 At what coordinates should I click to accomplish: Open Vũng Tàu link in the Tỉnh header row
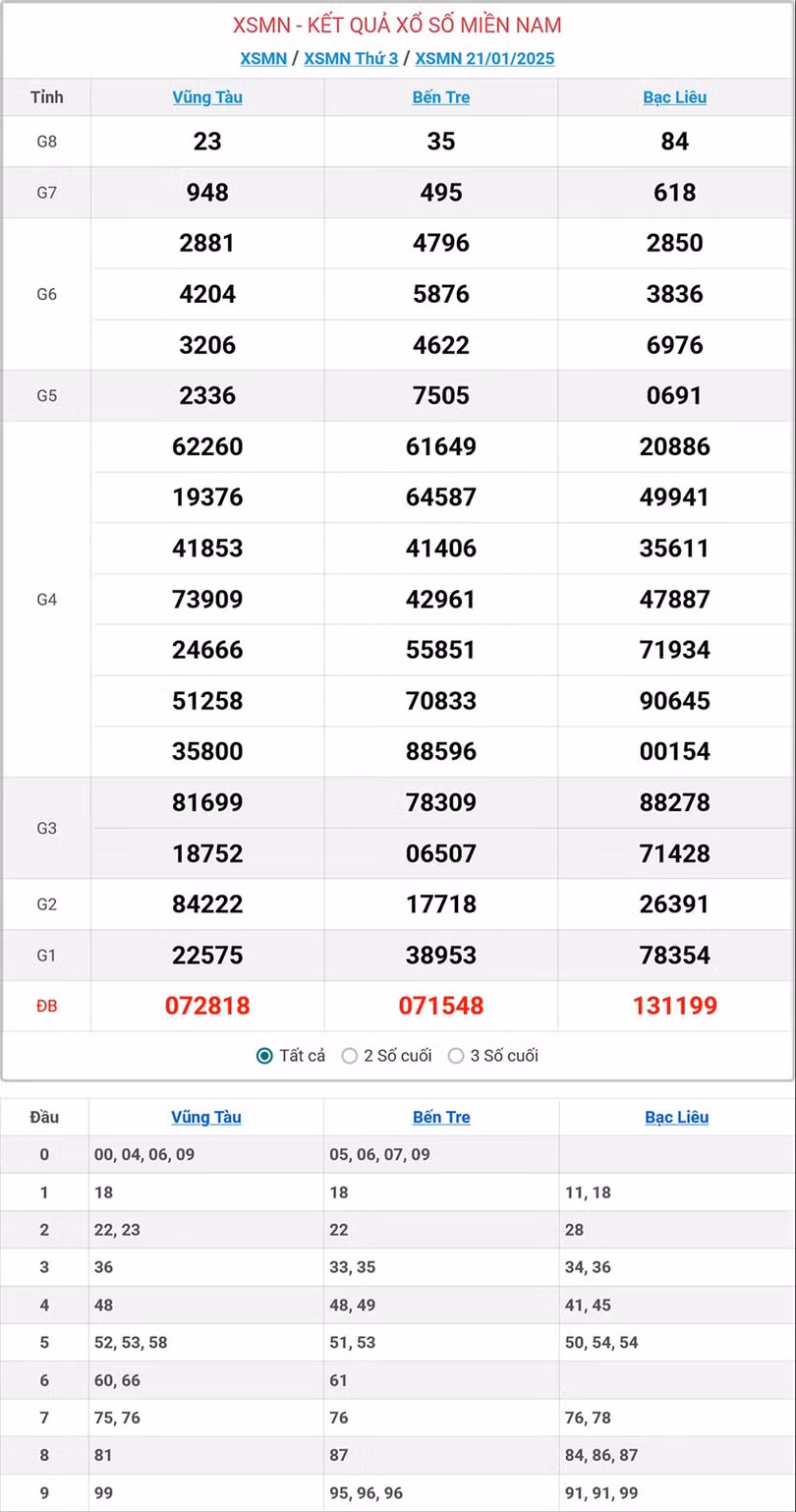(207, 97)
